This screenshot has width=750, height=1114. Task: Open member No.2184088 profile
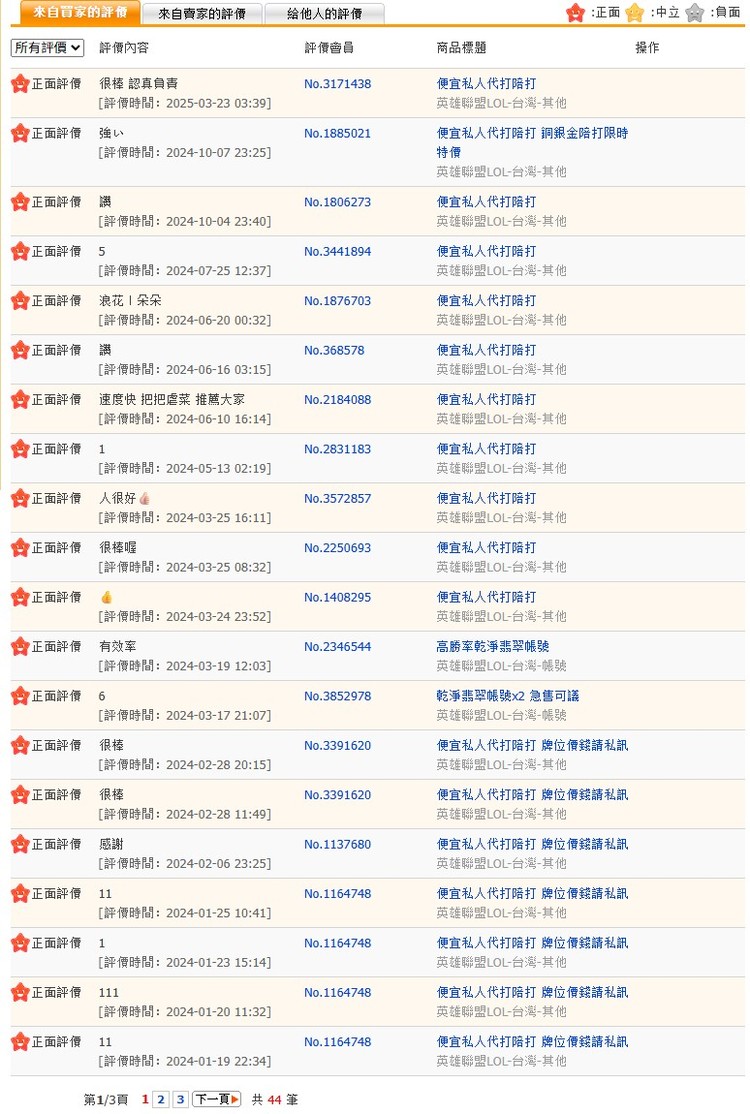(337, 399)
